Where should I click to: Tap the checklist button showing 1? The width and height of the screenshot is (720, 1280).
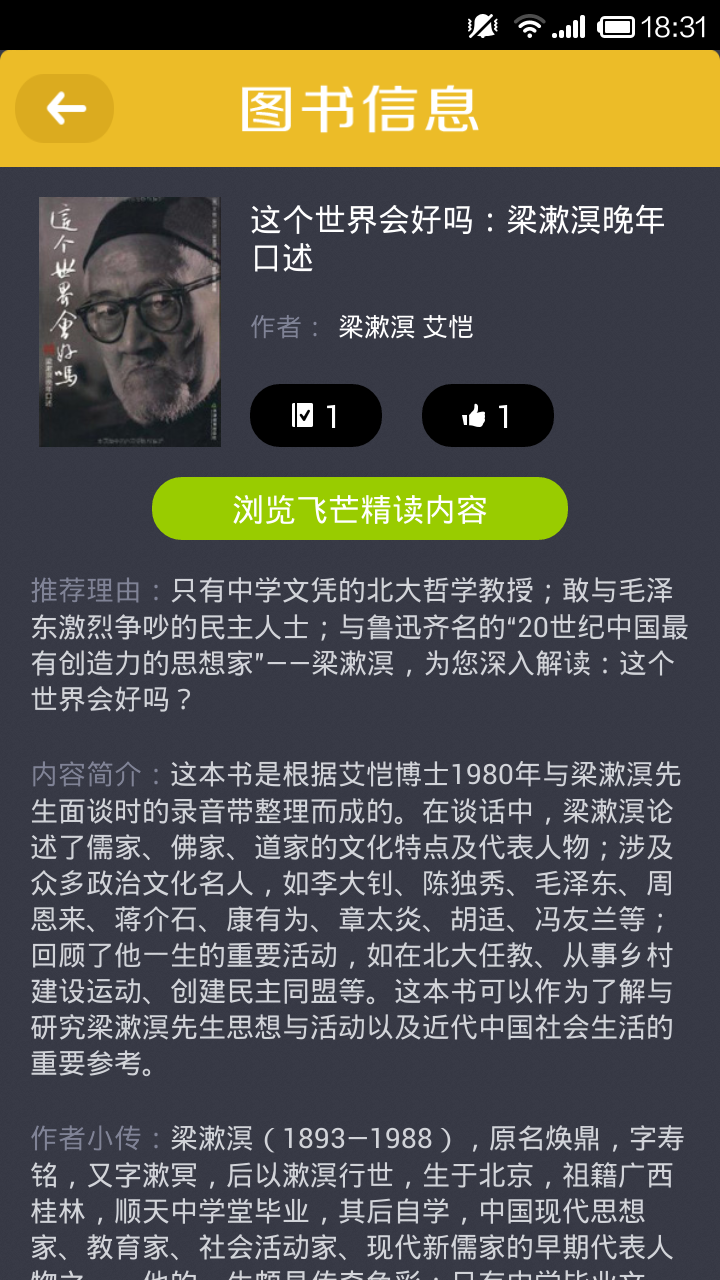pos(315,415)
